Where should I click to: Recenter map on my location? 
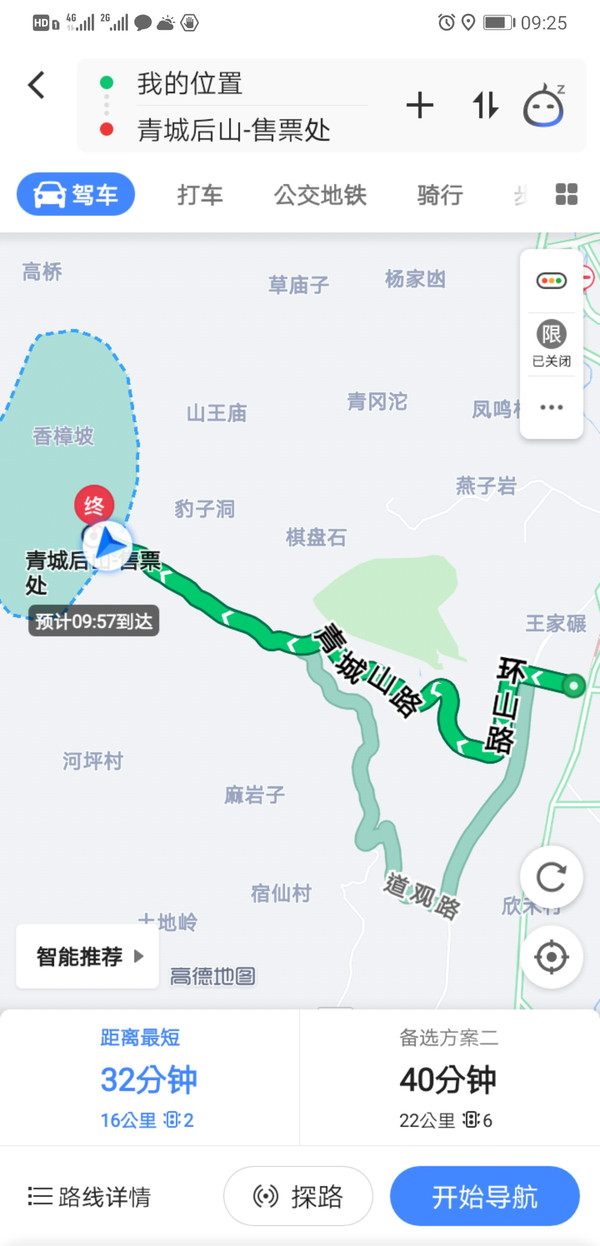pyautogui.click(x=551, y=957)
